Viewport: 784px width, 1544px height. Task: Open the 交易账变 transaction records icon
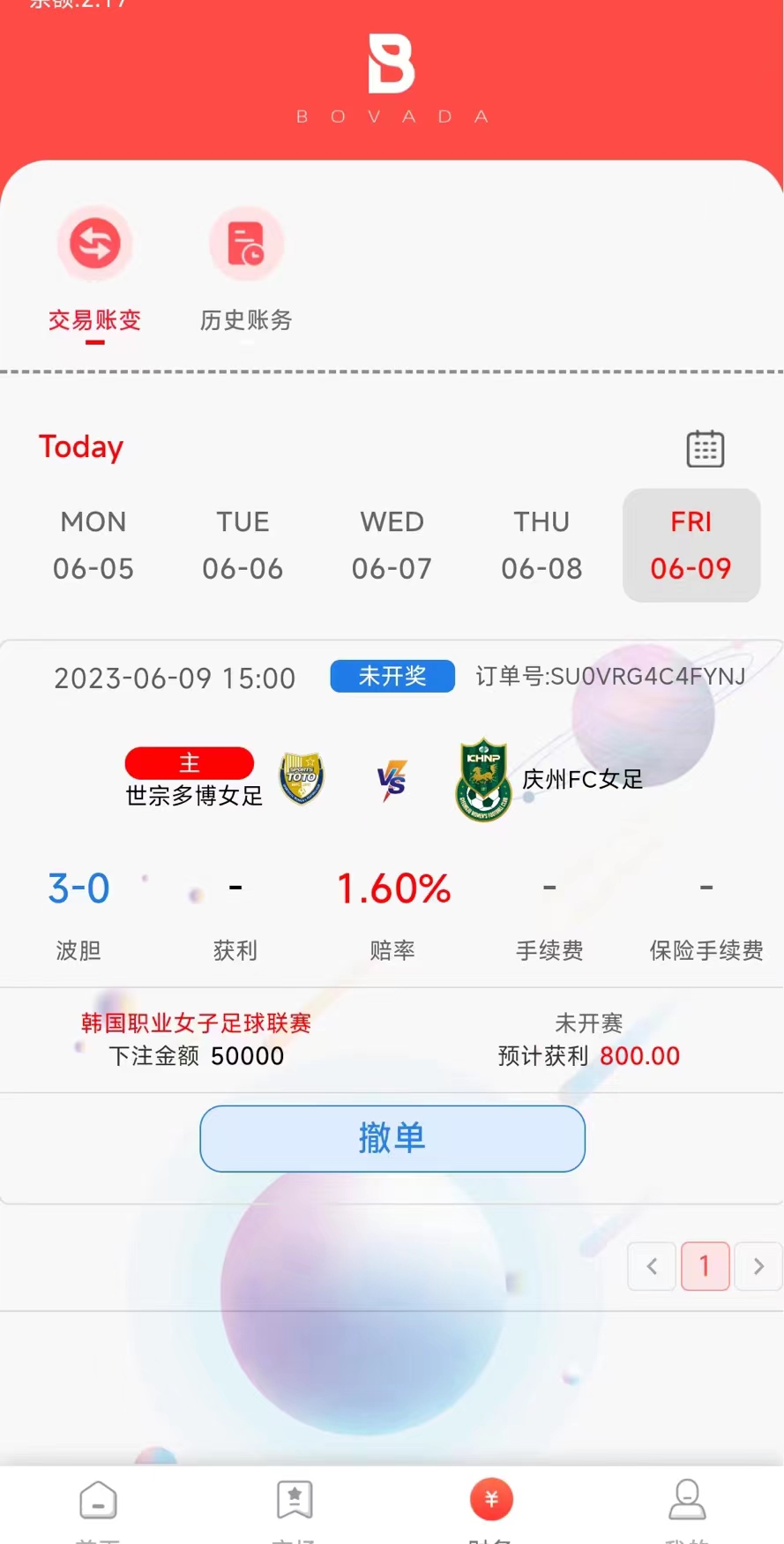coord(95,244)
